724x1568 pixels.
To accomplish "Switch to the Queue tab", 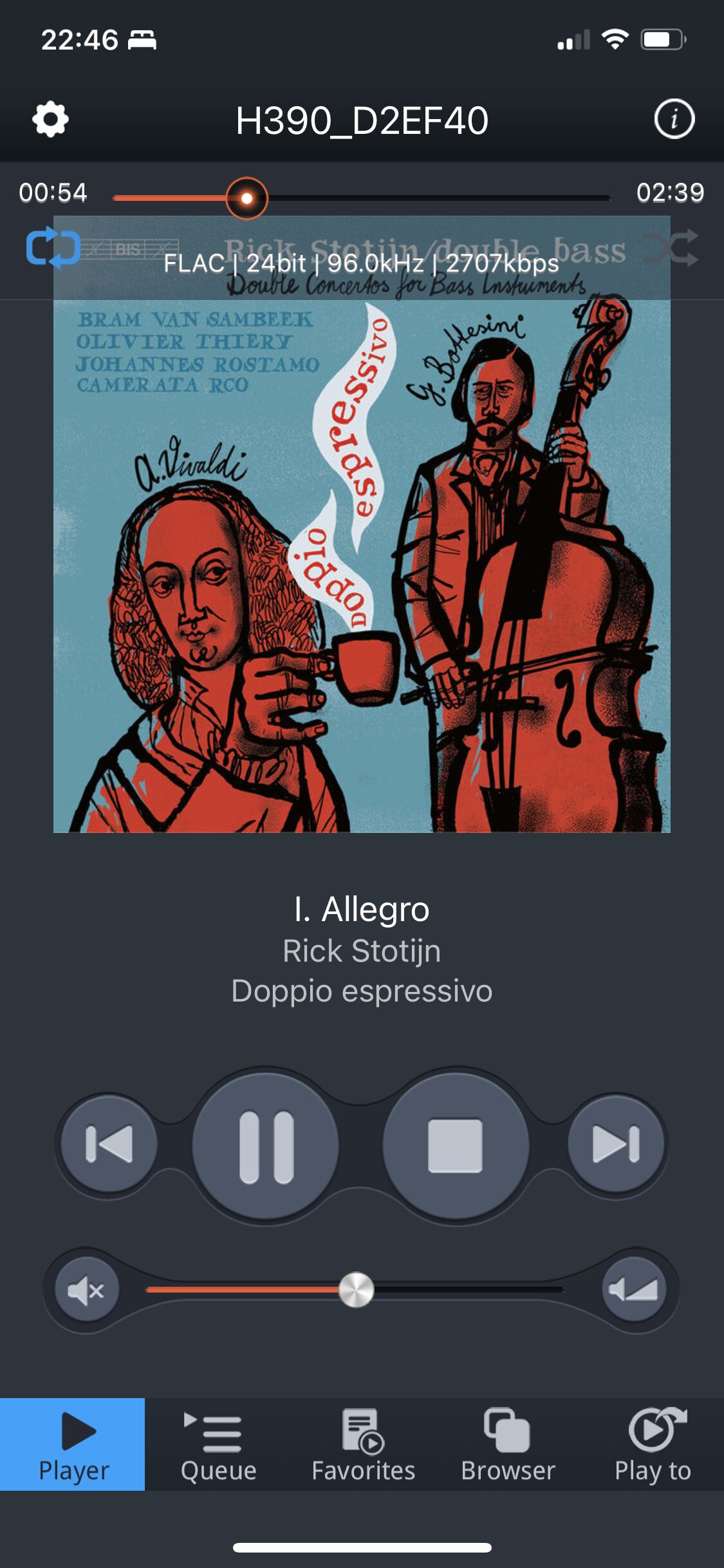I will tap(218, 1444).
